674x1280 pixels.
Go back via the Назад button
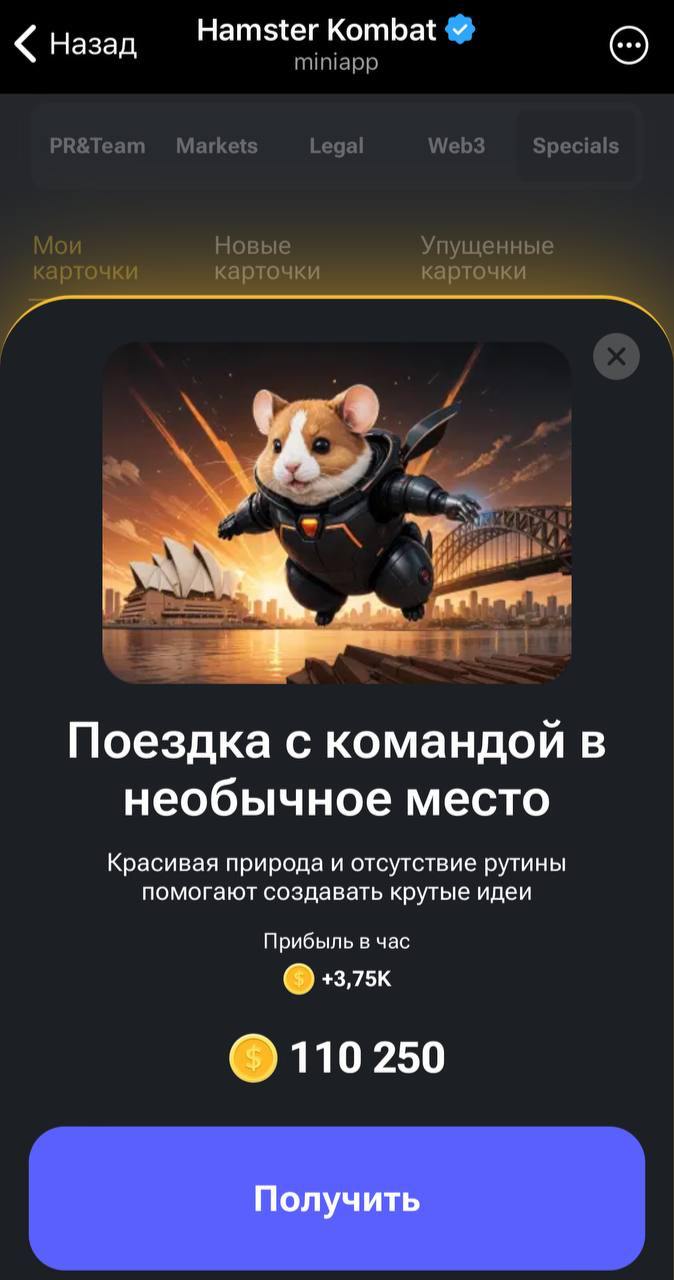[x=75, y=45]
